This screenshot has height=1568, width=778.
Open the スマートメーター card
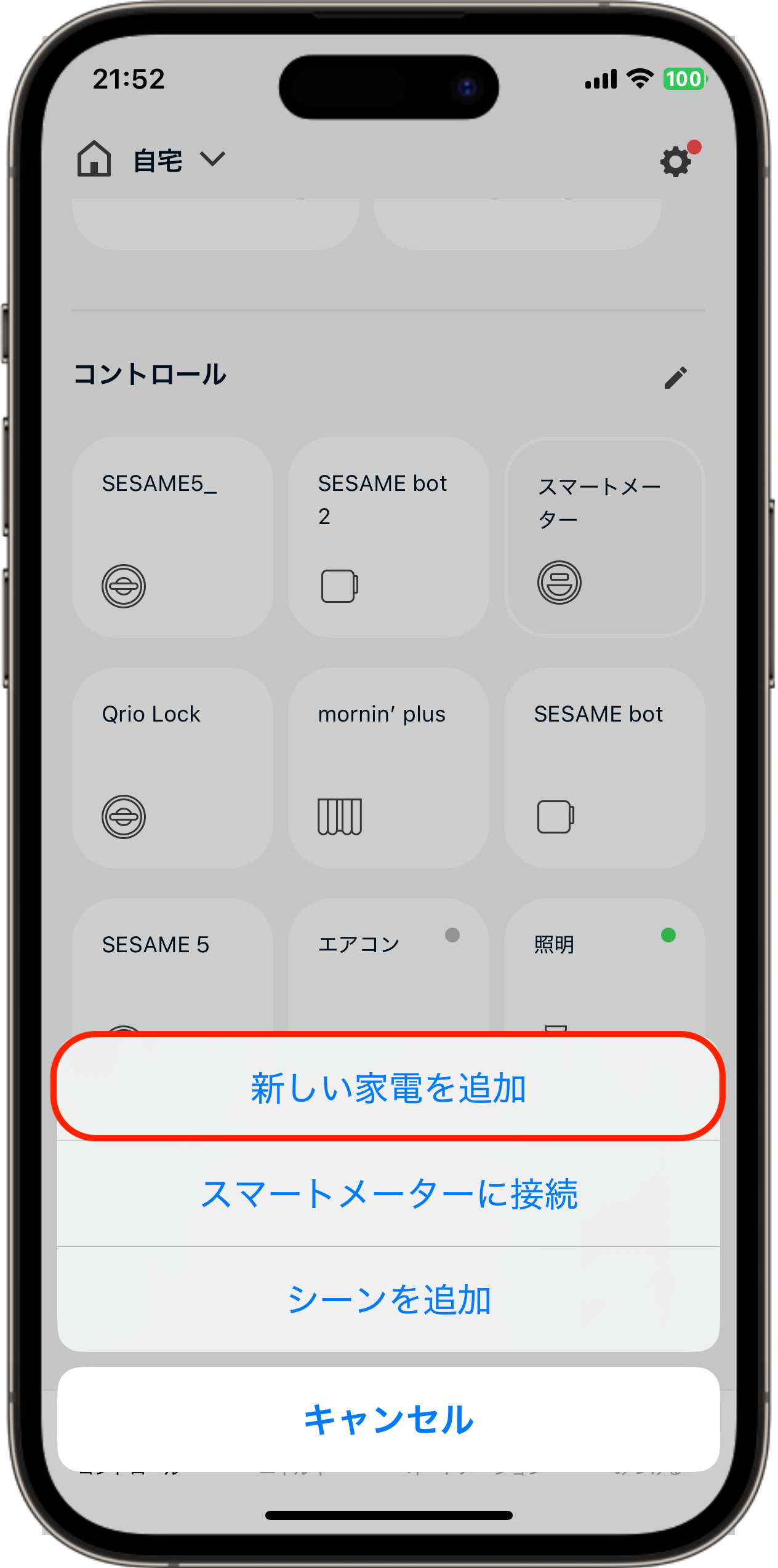coord(604,537)
